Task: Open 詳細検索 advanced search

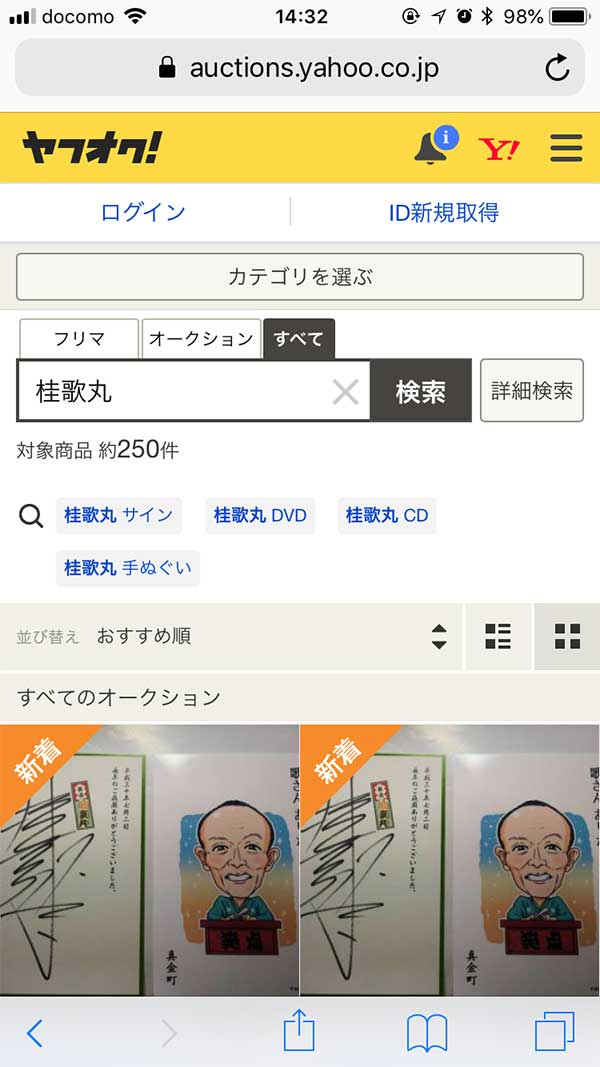Action: [532, 391]
